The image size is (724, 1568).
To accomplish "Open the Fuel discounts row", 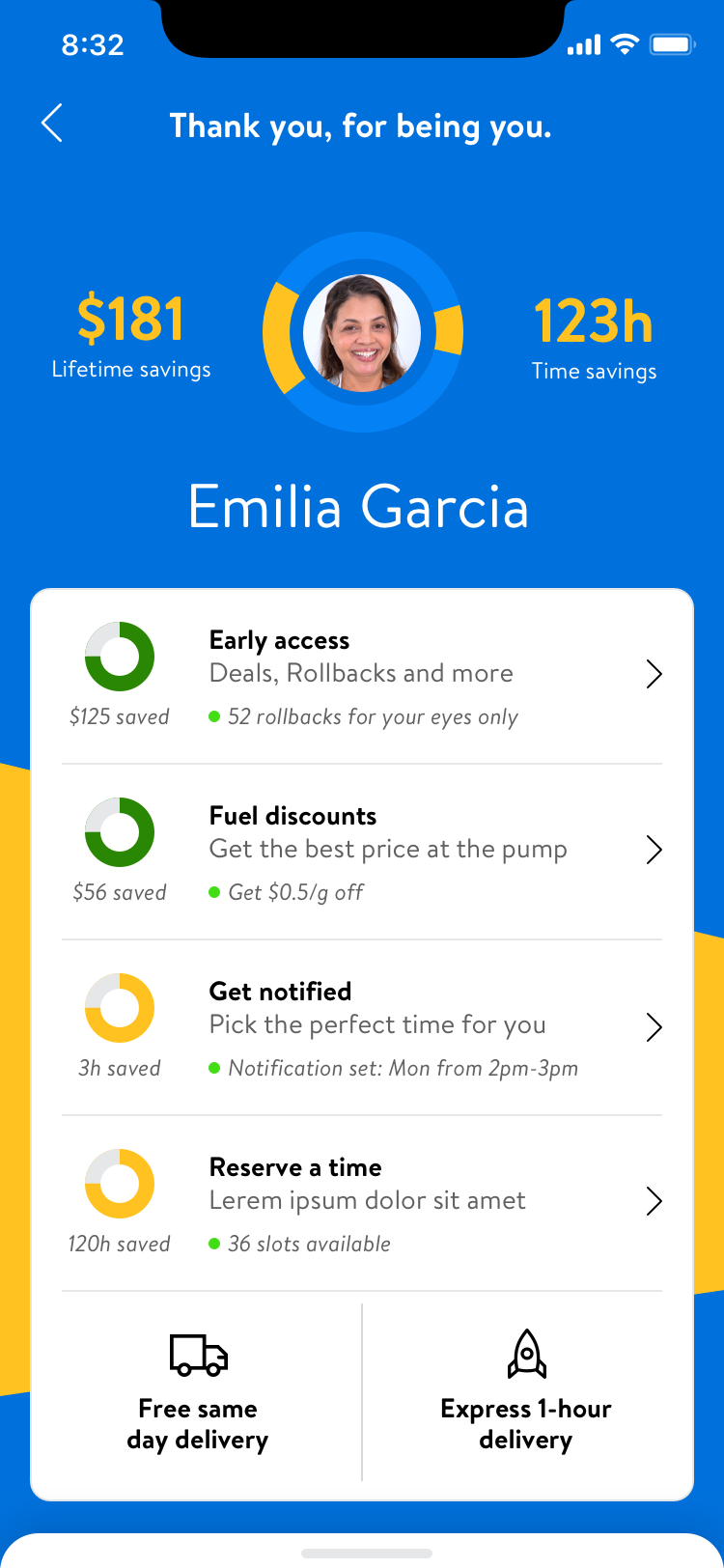I will click(362, 851).
